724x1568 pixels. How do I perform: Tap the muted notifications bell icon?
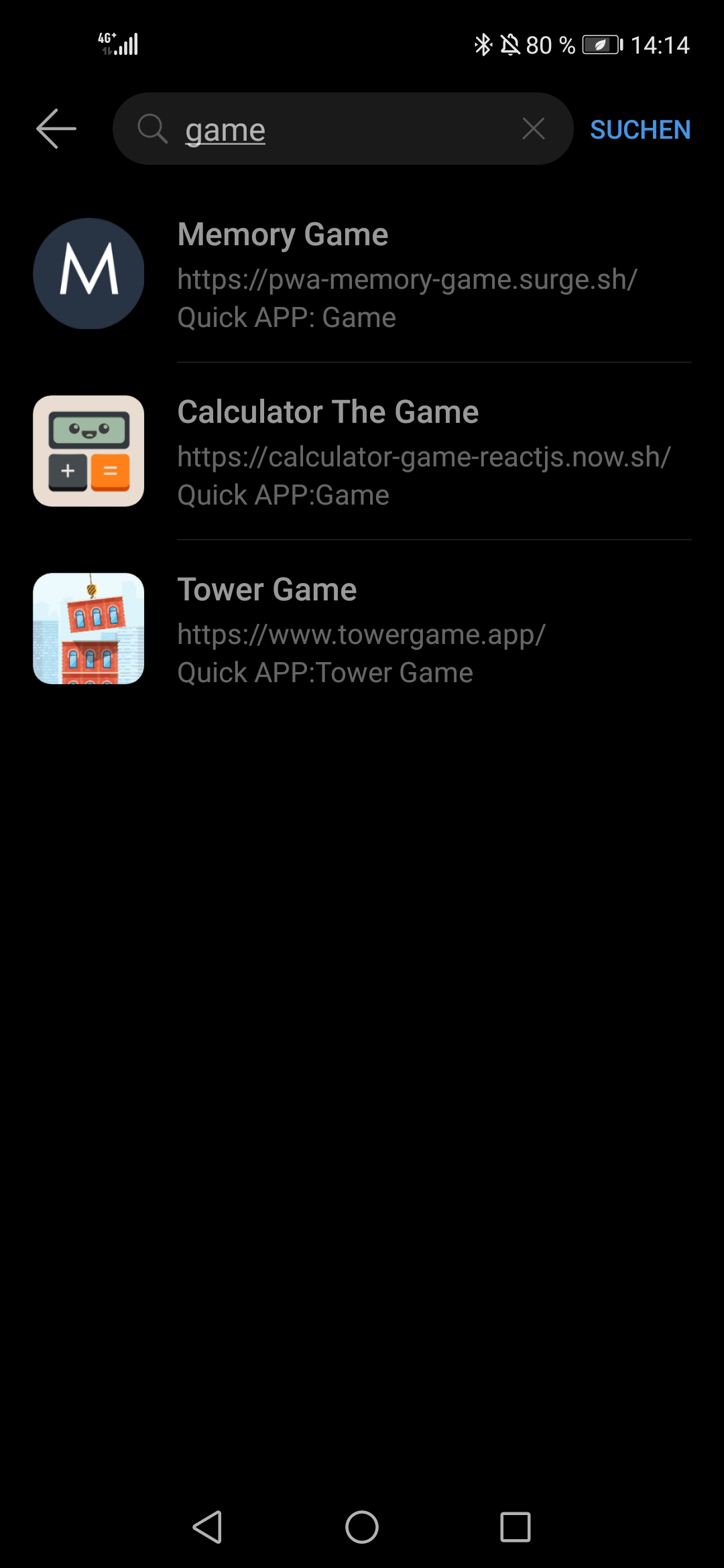coord(509,44)
